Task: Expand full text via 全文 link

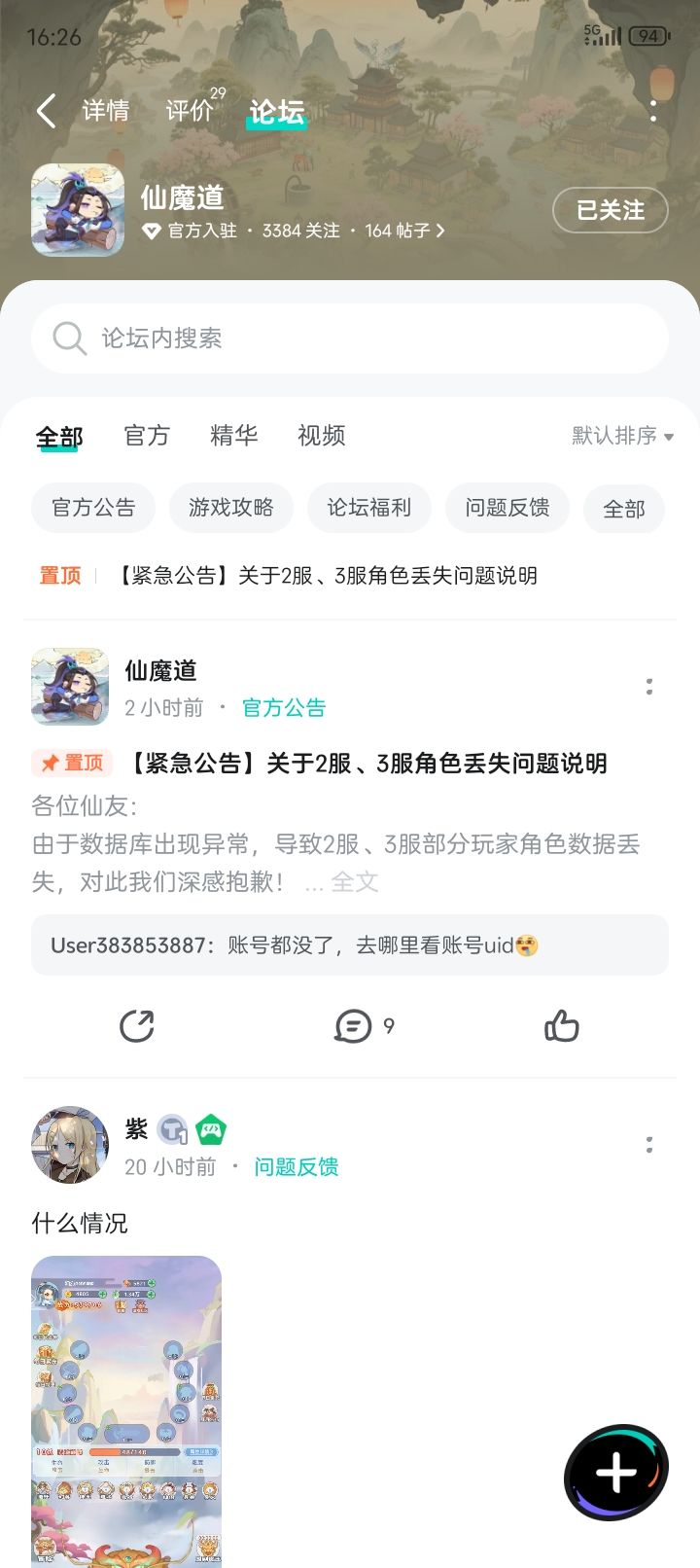Action: tap(353, 881)
